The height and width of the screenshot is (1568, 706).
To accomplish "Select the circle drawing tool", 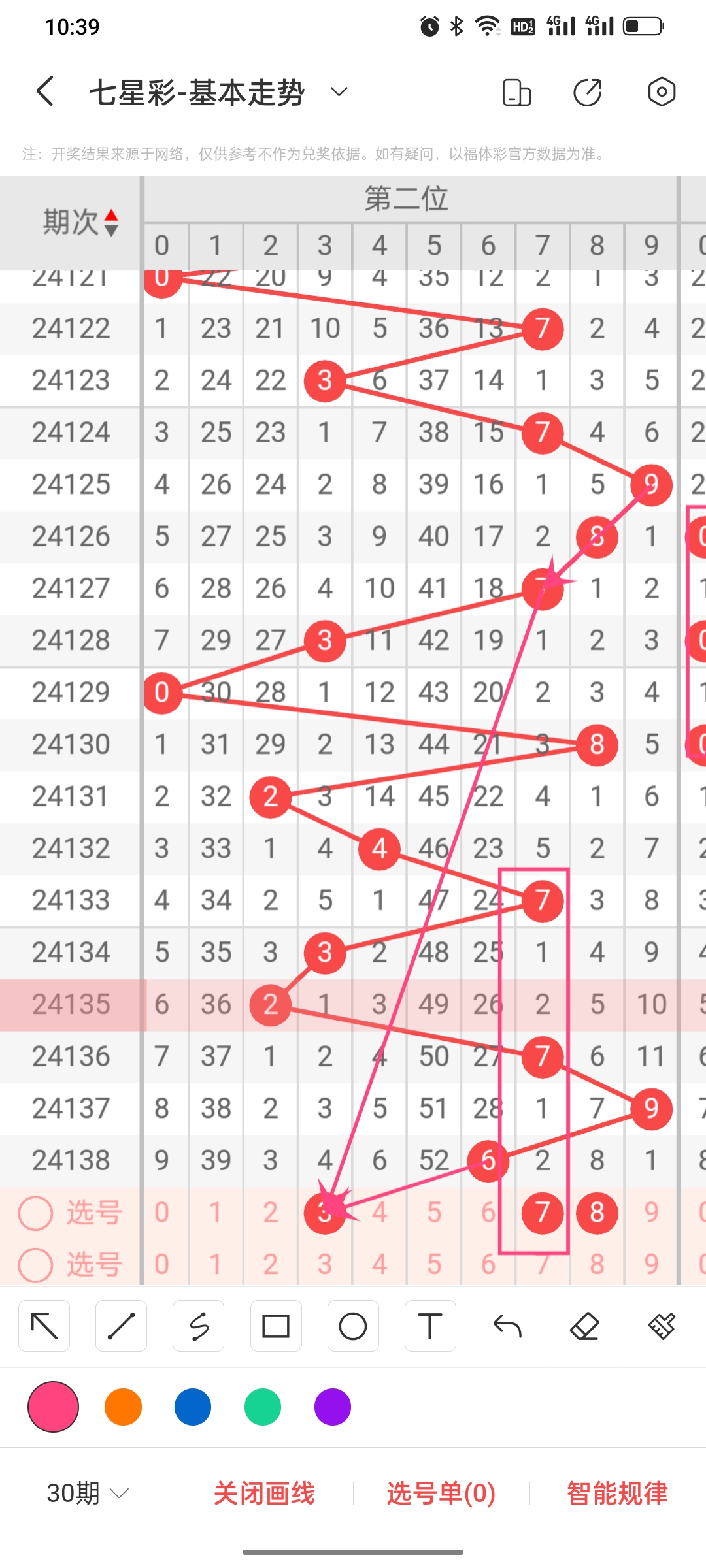I will point(353,1326).
